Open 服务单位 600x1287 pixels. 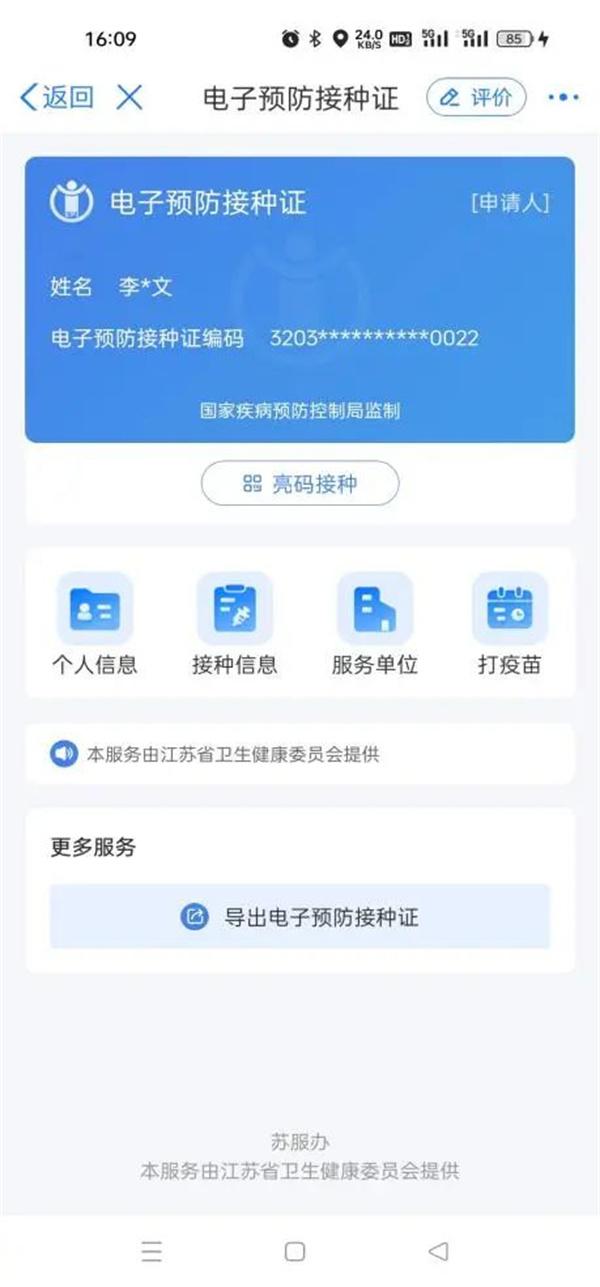(374, 624)
